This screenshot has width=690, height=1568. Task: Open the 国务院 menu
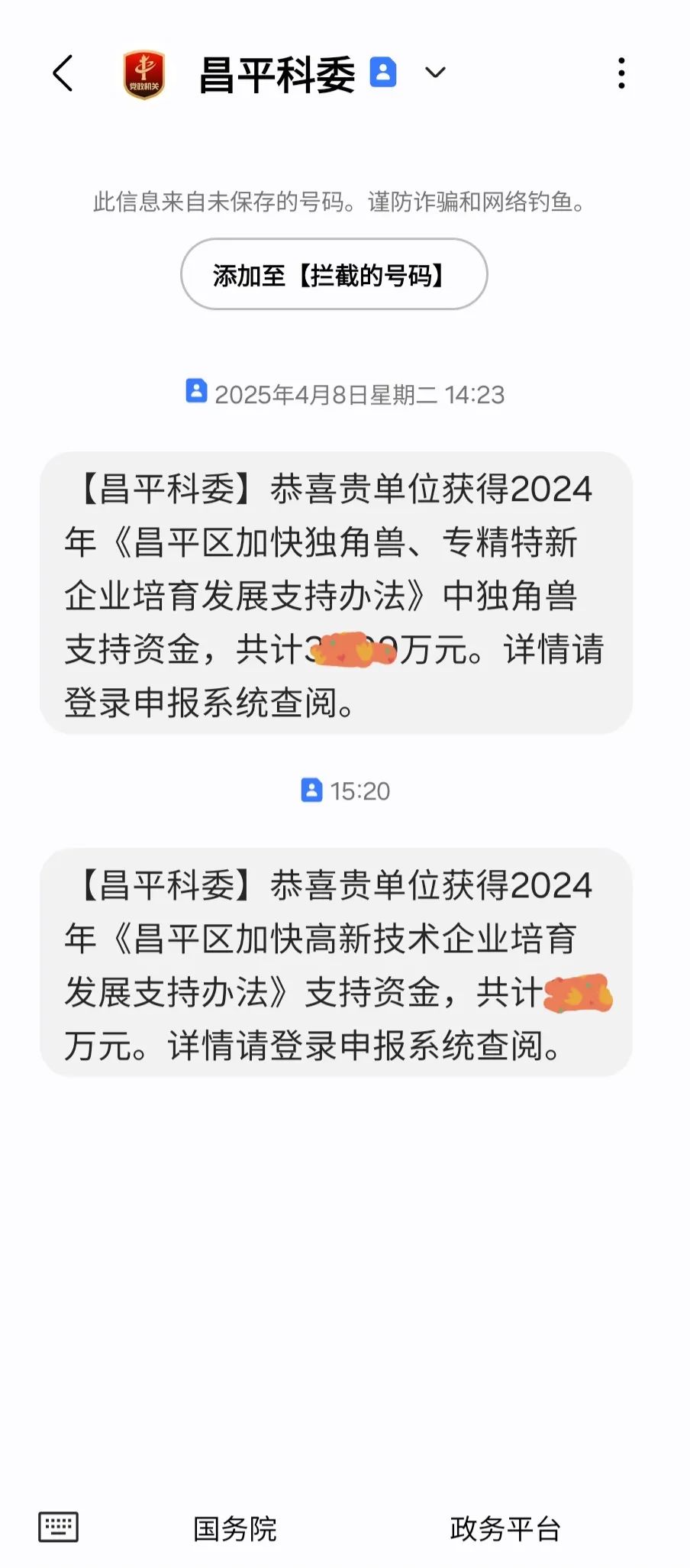coord(235,1528)
